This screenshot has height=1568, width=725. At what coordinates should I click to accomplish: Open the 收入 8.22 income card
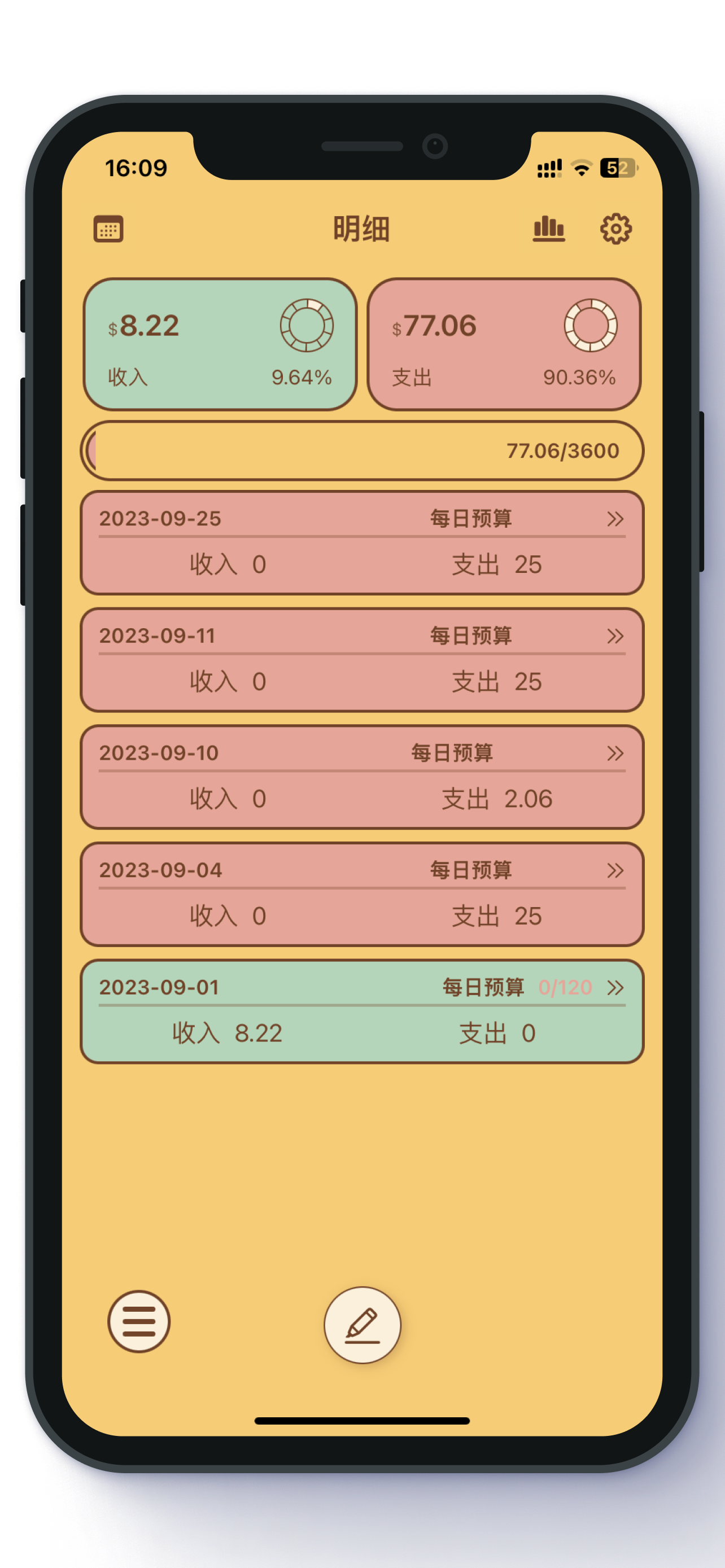[220, 344]
